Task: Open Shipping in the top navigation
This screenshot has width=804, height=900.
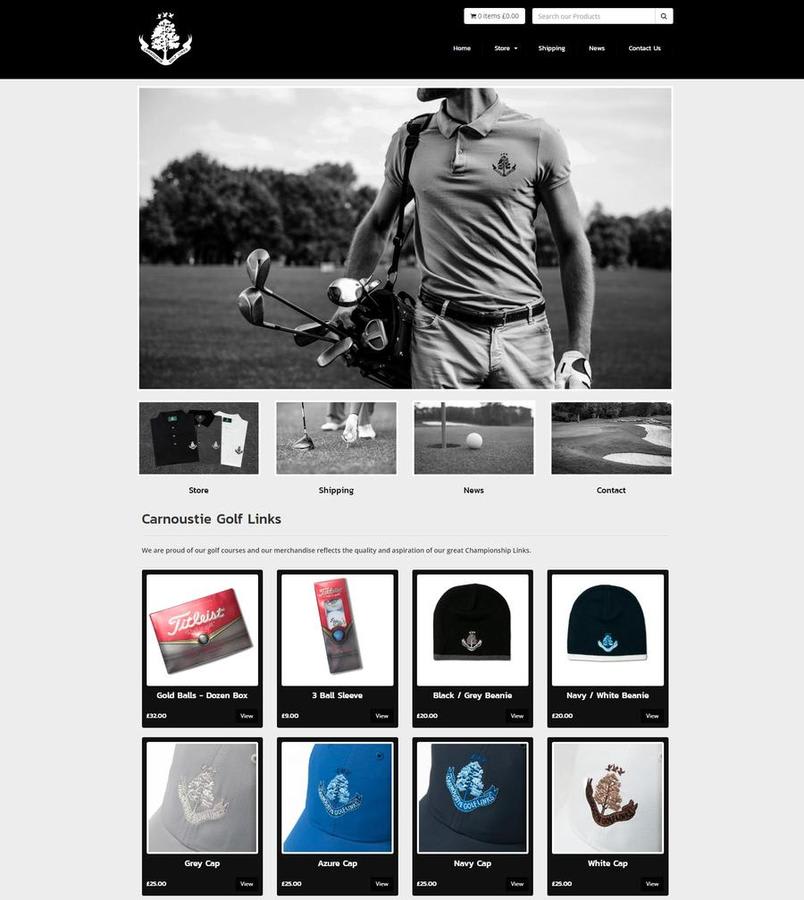Action: [551, 48]
